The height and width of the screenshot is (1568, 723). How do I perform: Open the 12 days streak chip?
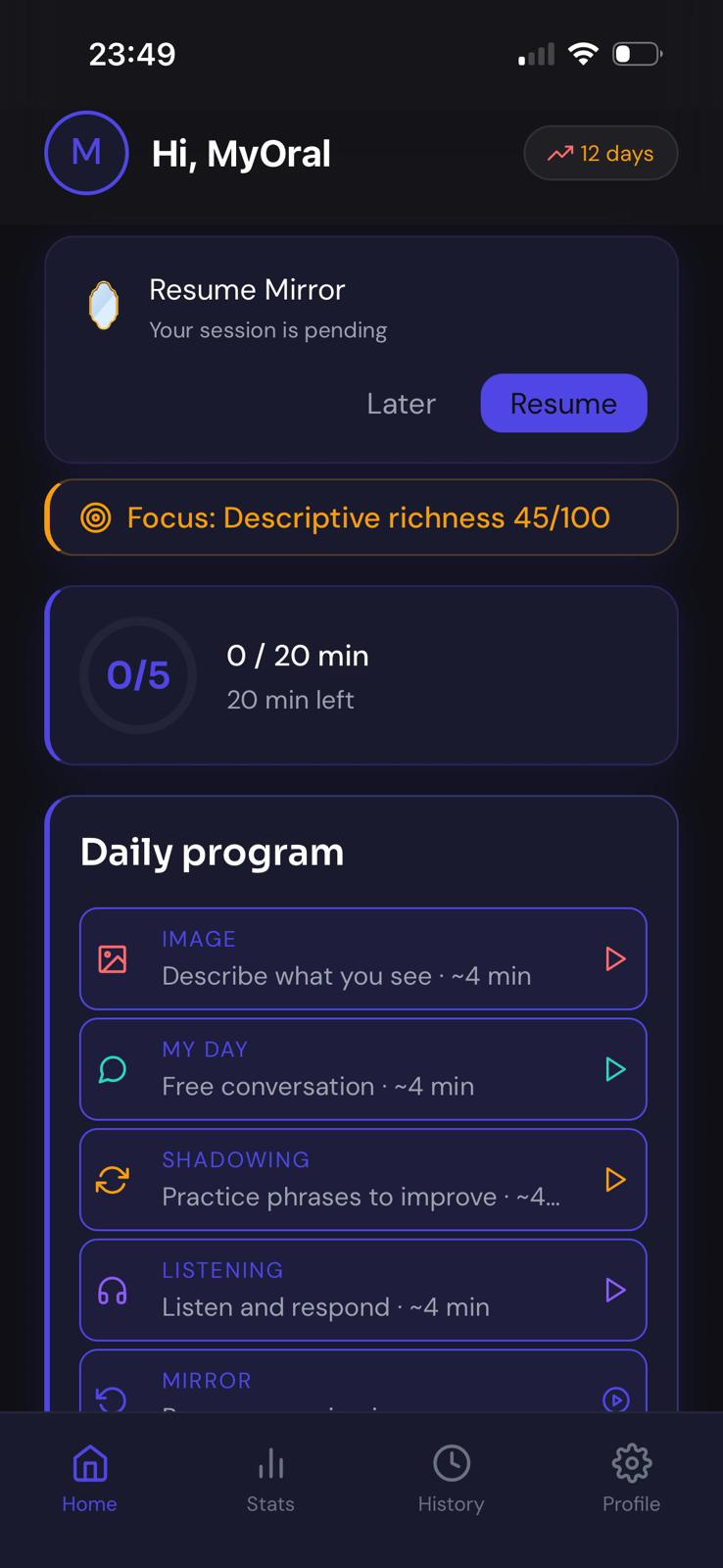coord(601,153)
